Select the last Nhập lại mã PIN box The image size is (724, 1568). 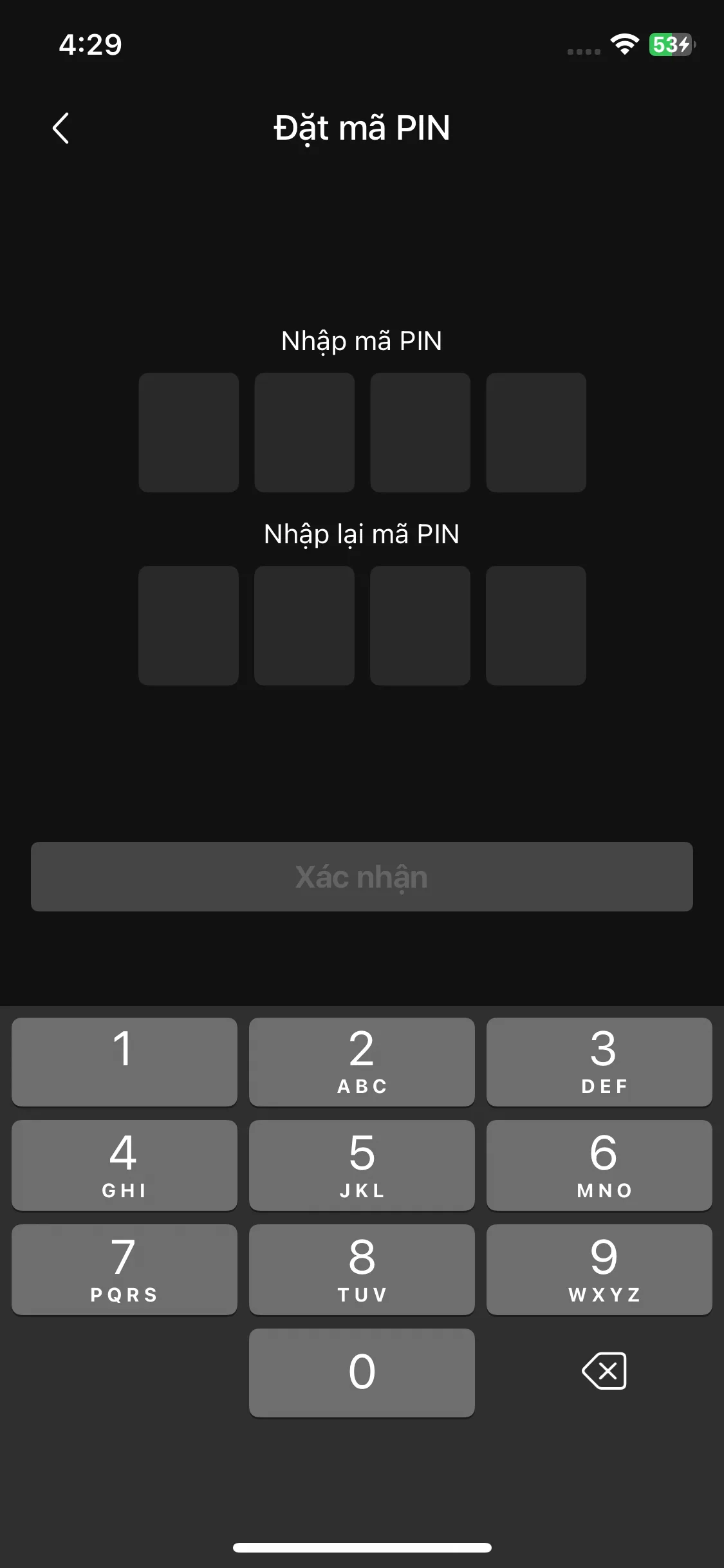535,626
